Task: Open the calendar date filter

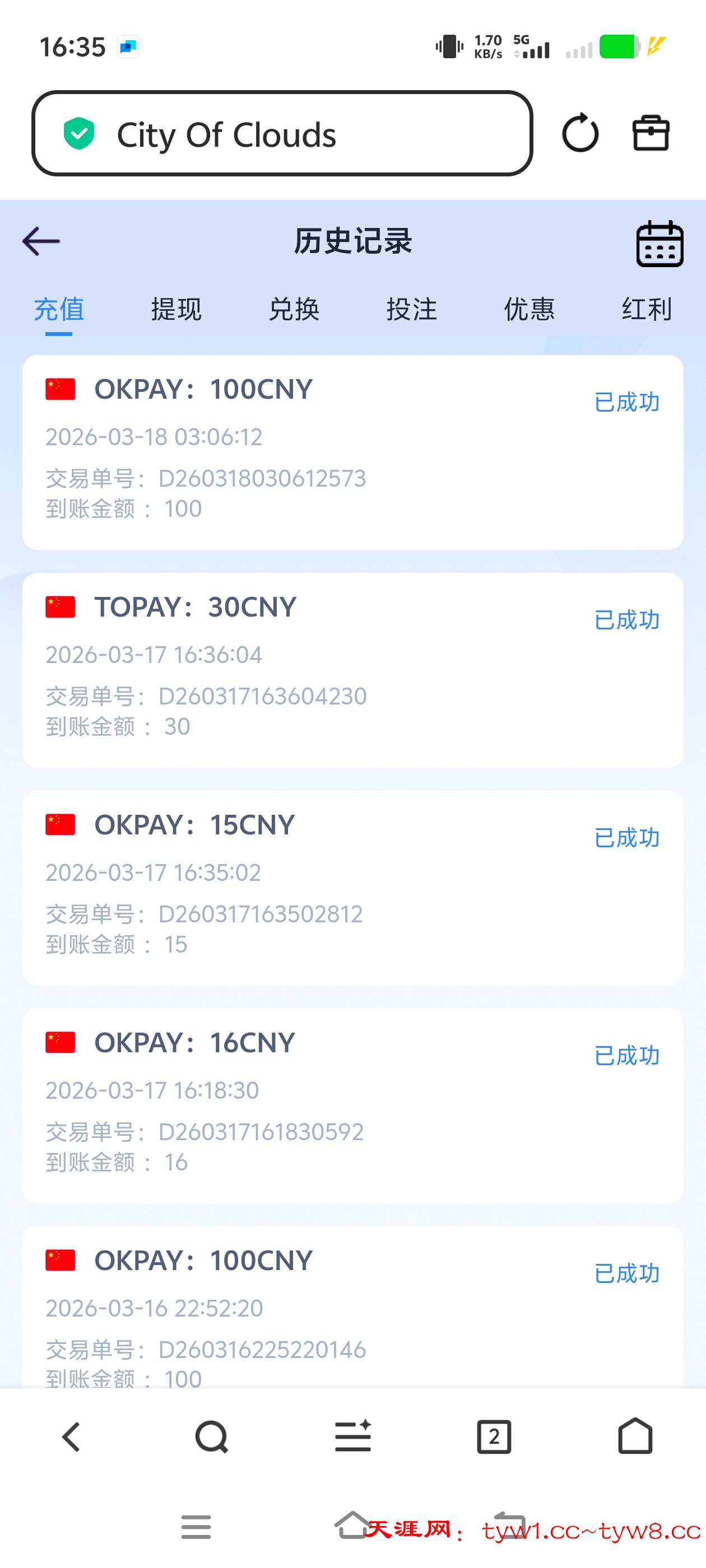Action: 659,244
